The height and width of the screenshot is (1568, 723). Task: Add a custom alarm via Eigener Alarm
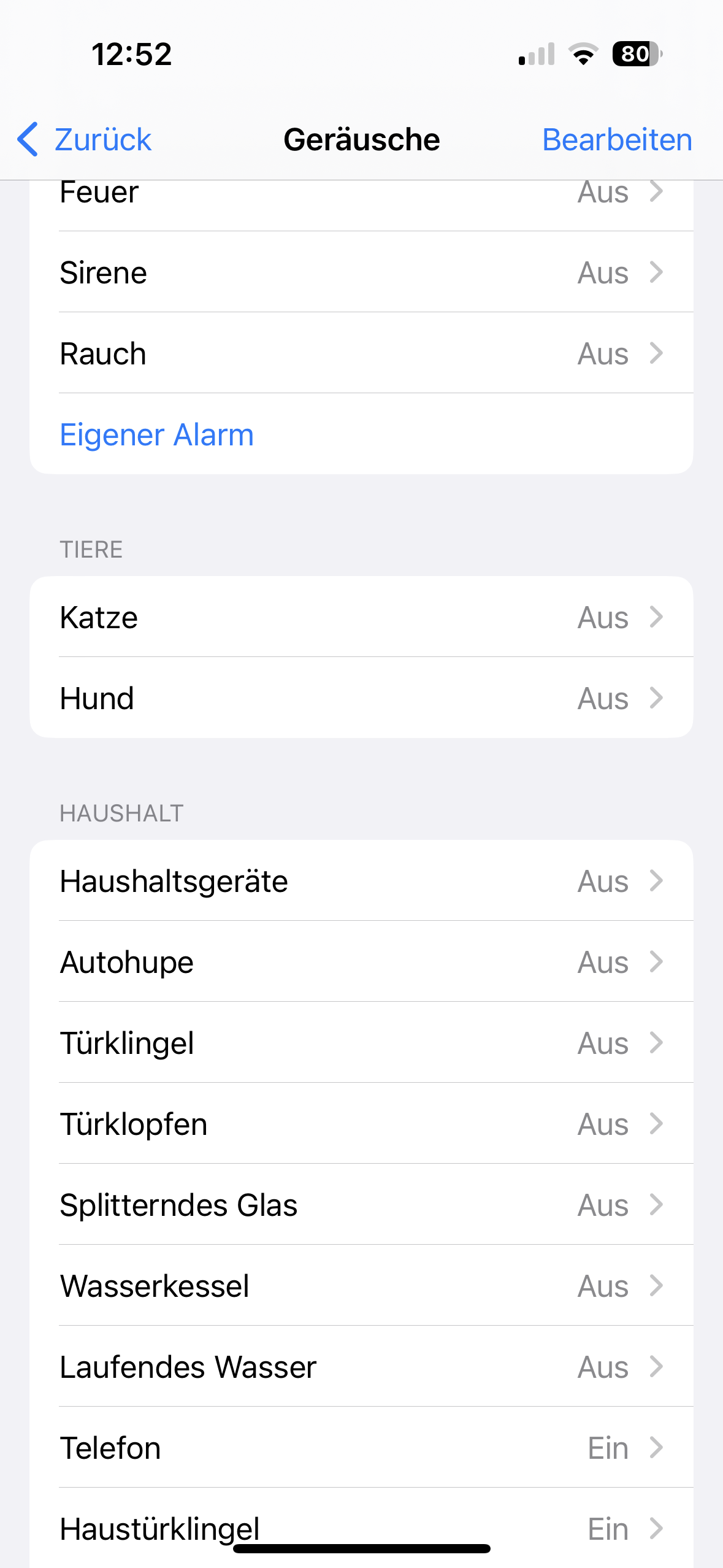(157, 434)
